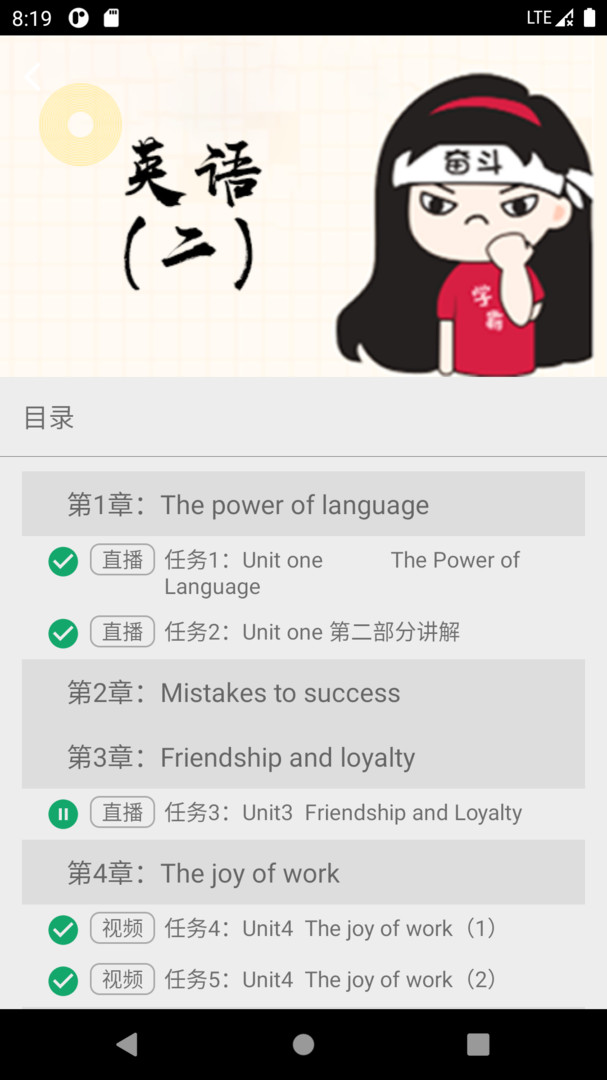
Task: Select chapter 2 Mistakes to success
Action: (303, 692)
